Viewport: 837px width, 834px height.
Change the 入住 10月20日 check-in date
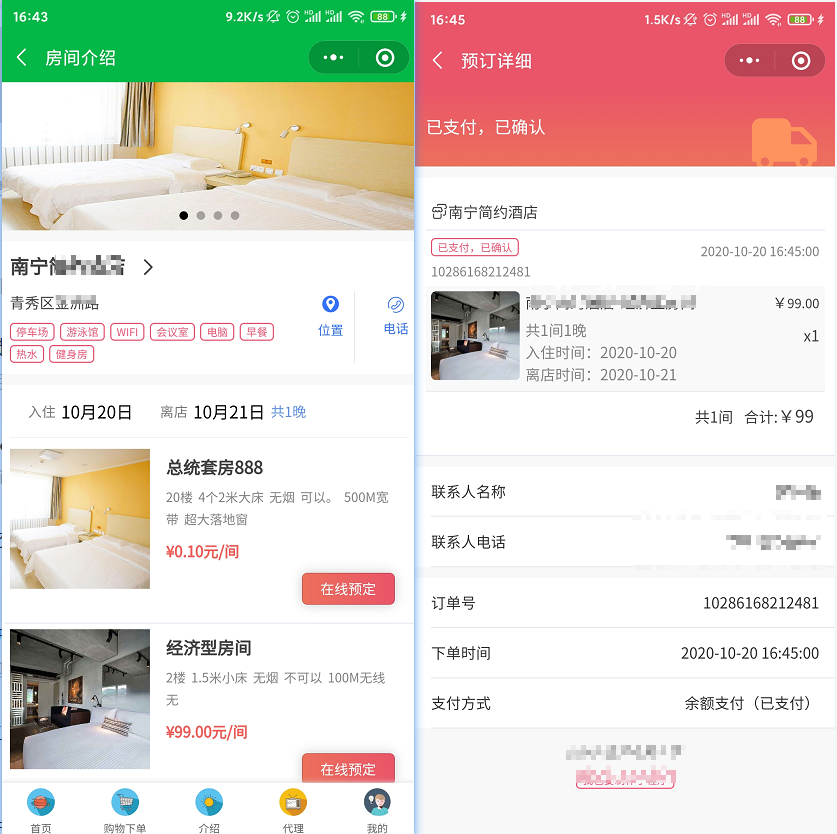click(96, 412)
